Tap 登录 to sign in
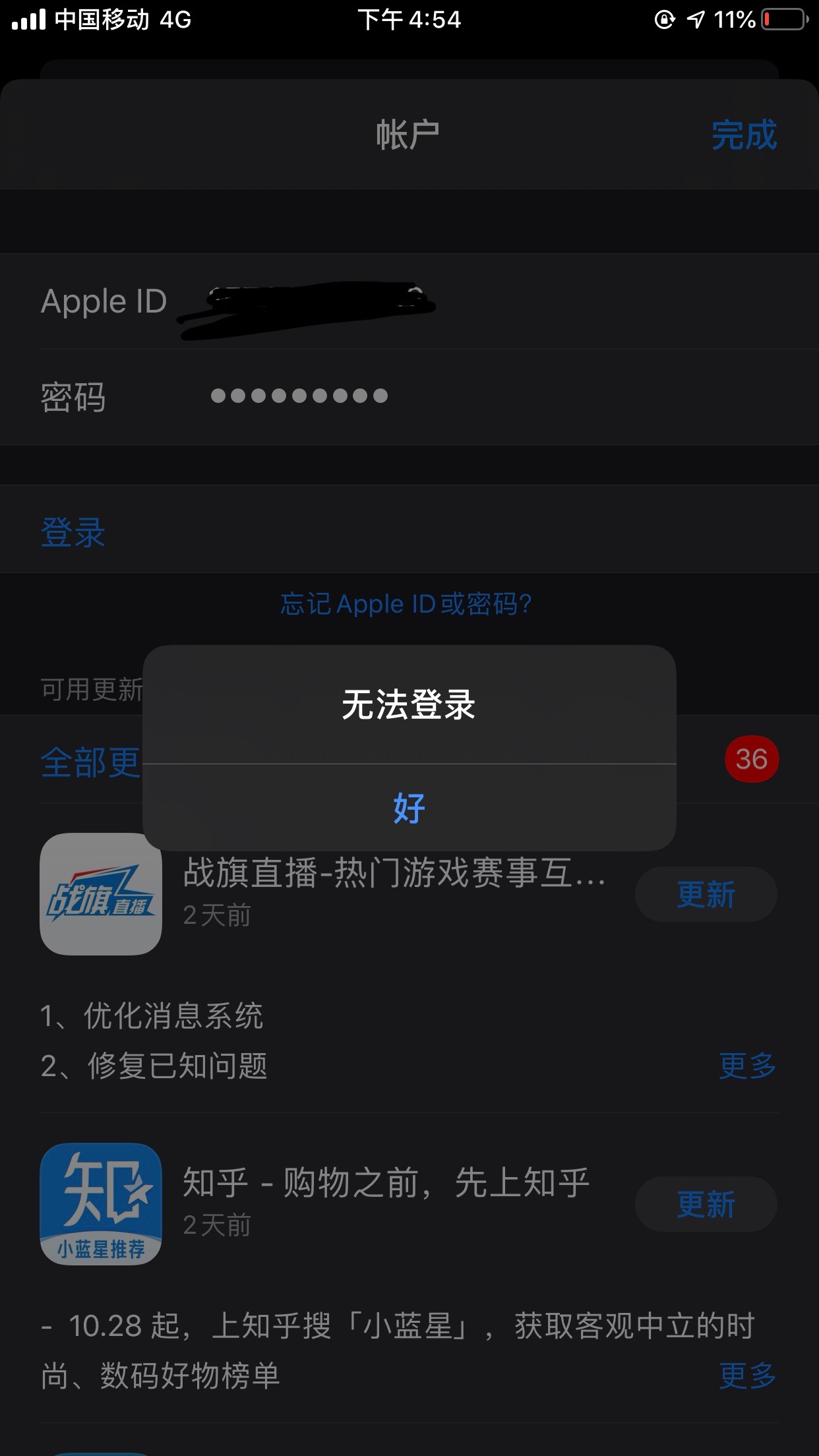This screenshot has height=1456, width=819. click(73, 532)
